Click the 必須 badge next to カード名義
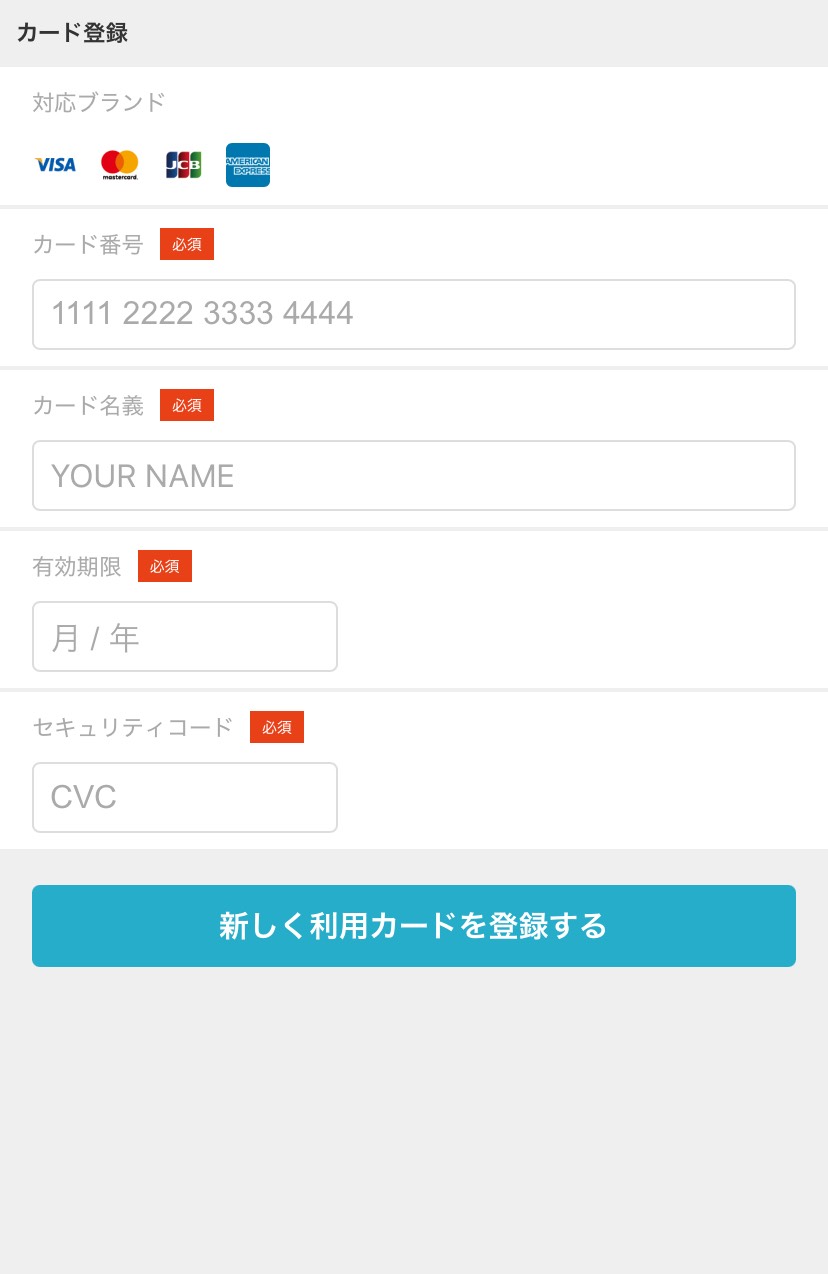This screenshot has height=1274, width=828. (x=187, y=405)
